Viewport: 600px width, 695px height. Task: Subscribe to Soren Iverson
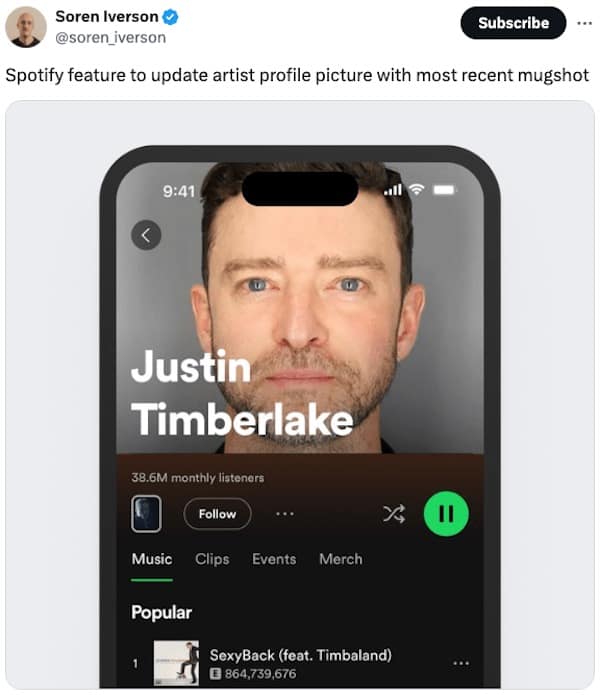(x=513, y=23)
